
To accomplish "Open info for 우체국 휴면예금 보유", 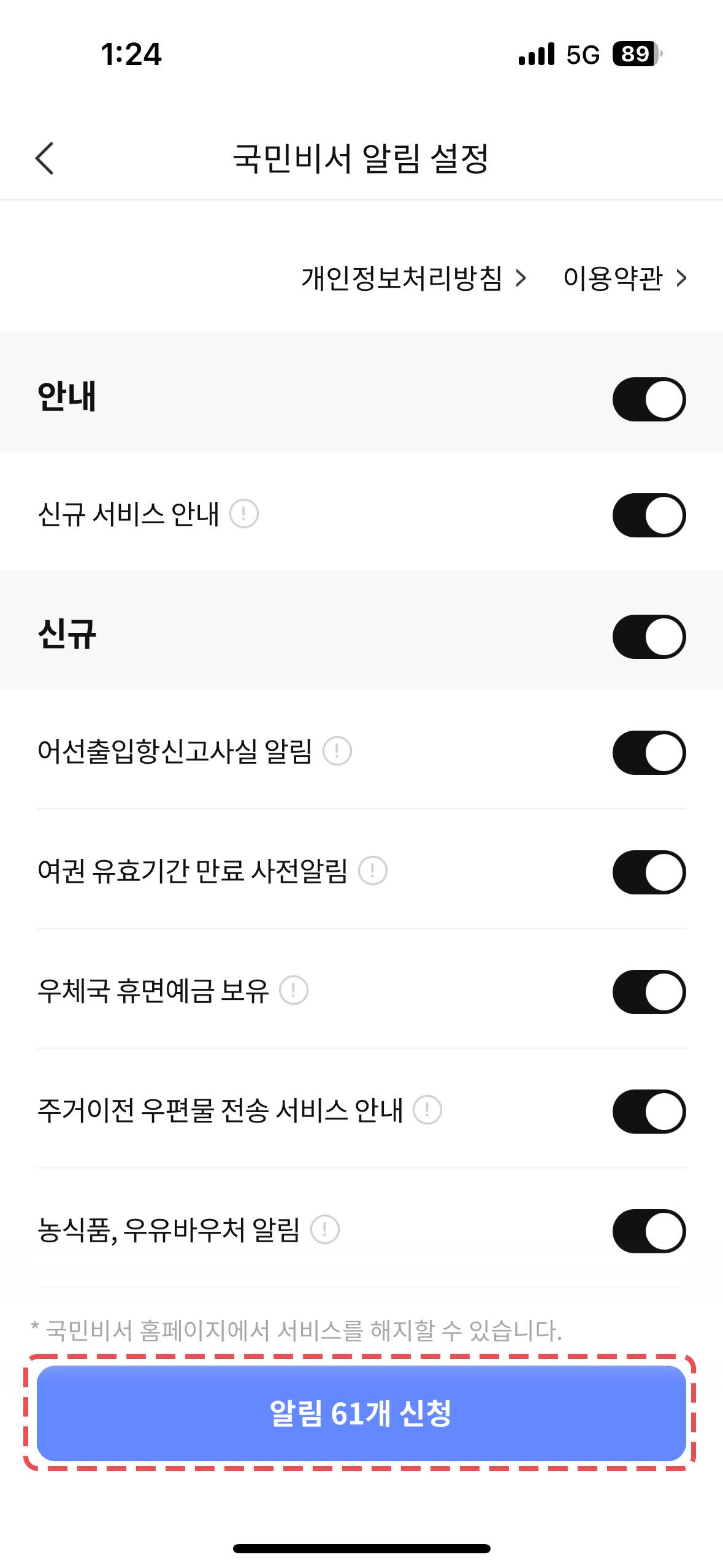I will pyautogui.click(x=294, y=990).
